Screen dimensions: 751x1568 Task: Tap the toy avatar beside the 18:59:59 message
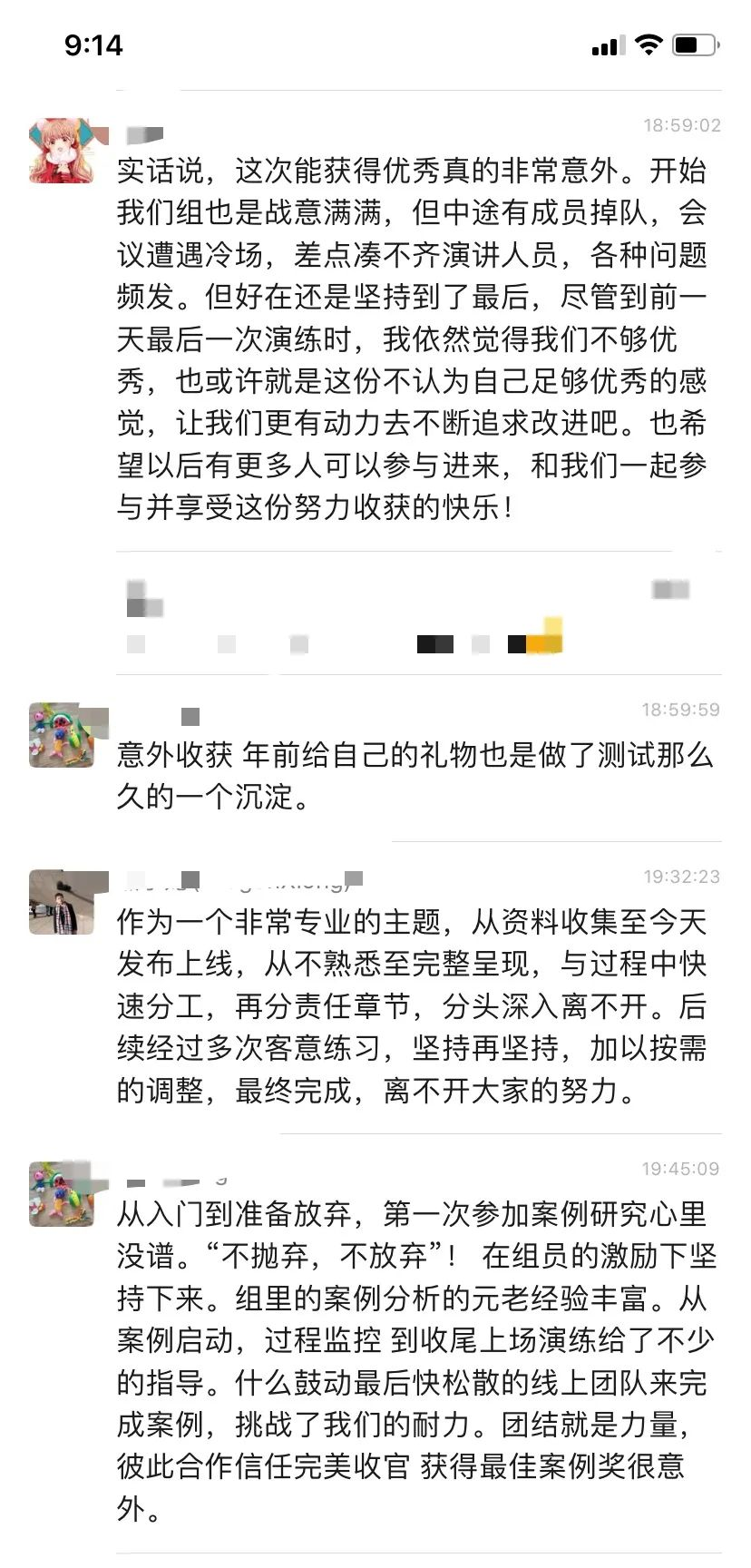coord(62,735)
